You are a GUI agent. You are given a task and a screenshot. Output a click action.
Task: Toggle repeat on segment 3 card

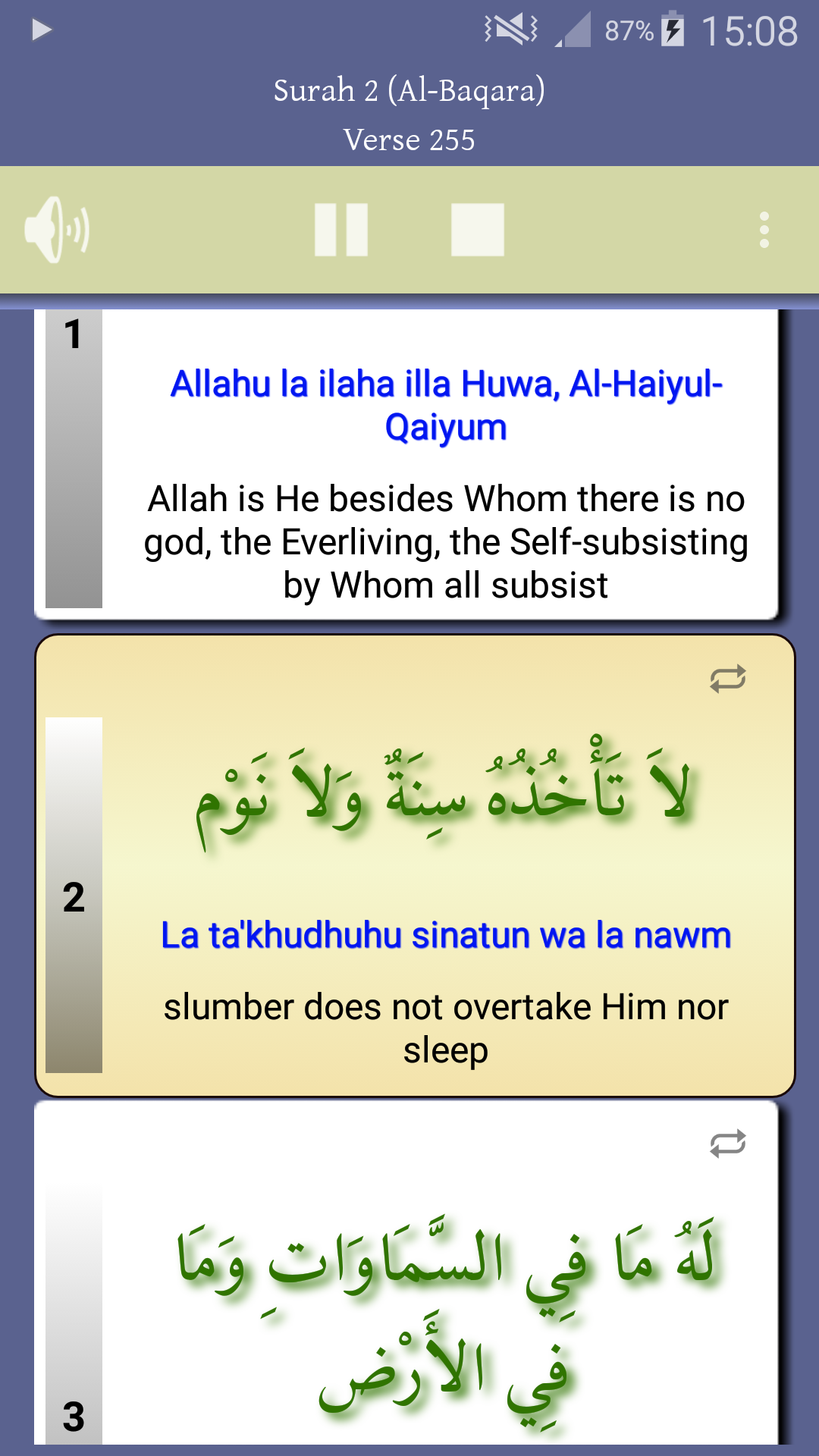click(727, 1144)
